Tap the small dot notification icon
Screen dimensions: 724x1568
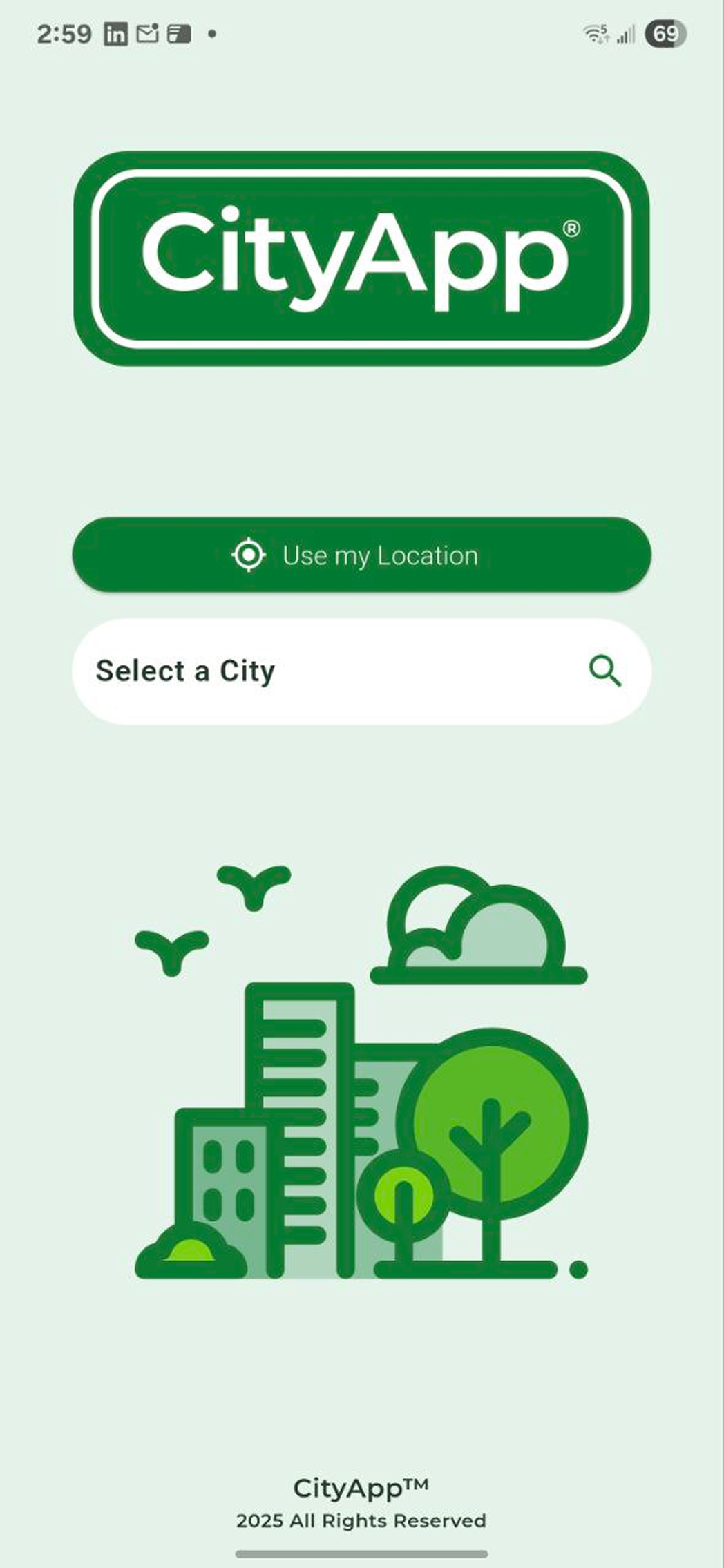coord(212,33)
